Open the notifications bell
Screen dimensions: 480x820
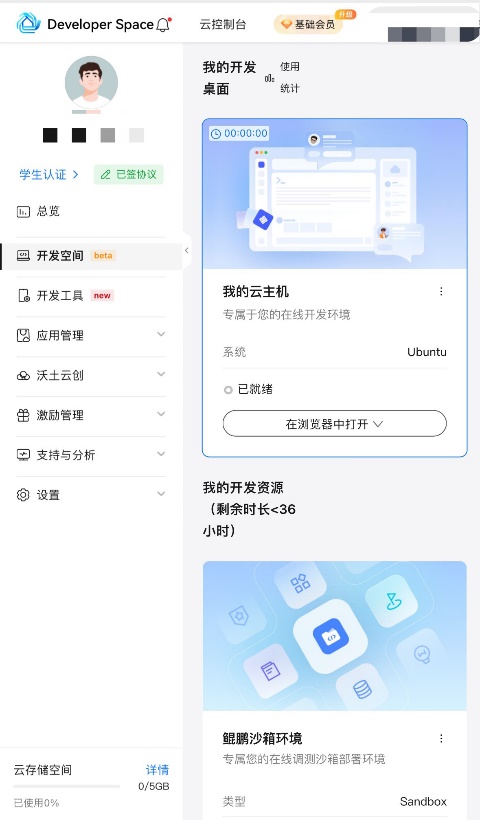coord(164,25)
